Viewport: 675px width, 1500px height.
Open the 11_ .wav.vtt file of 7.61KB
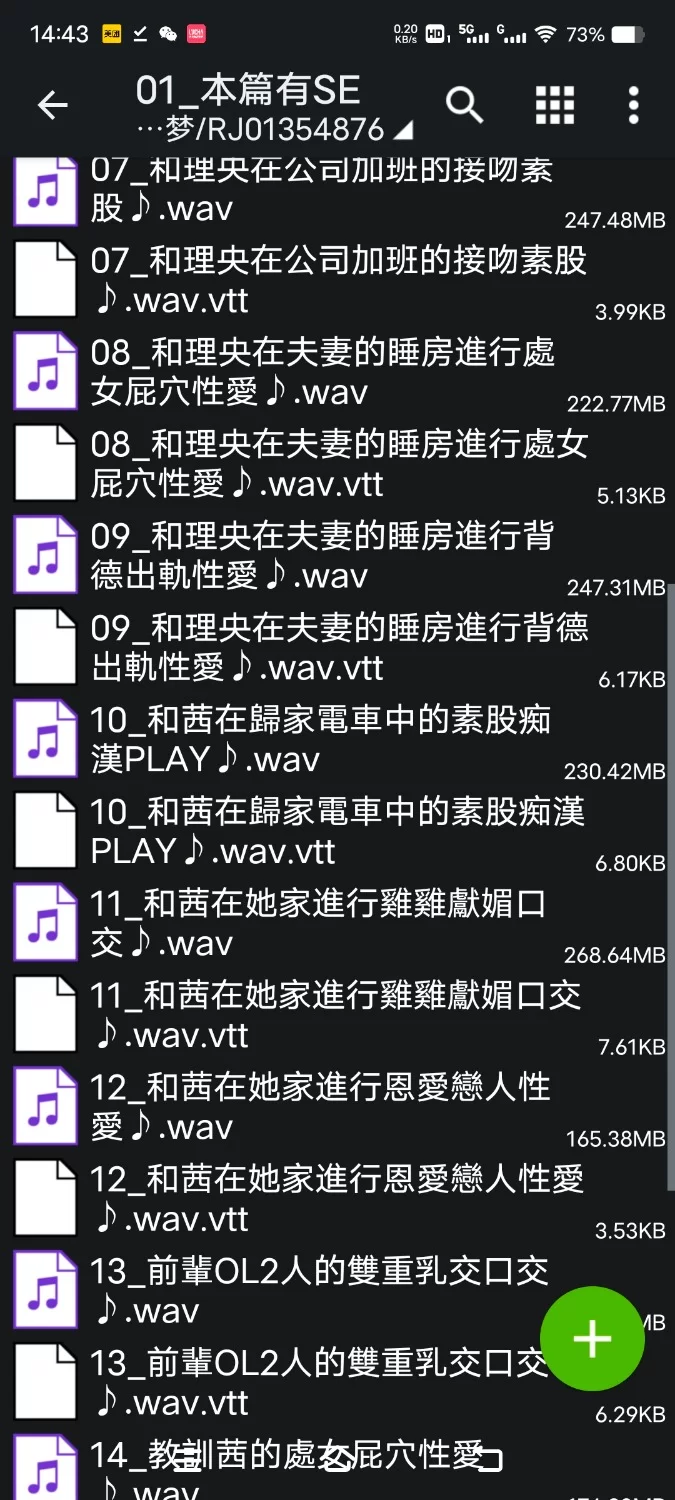coord(320,1016)
